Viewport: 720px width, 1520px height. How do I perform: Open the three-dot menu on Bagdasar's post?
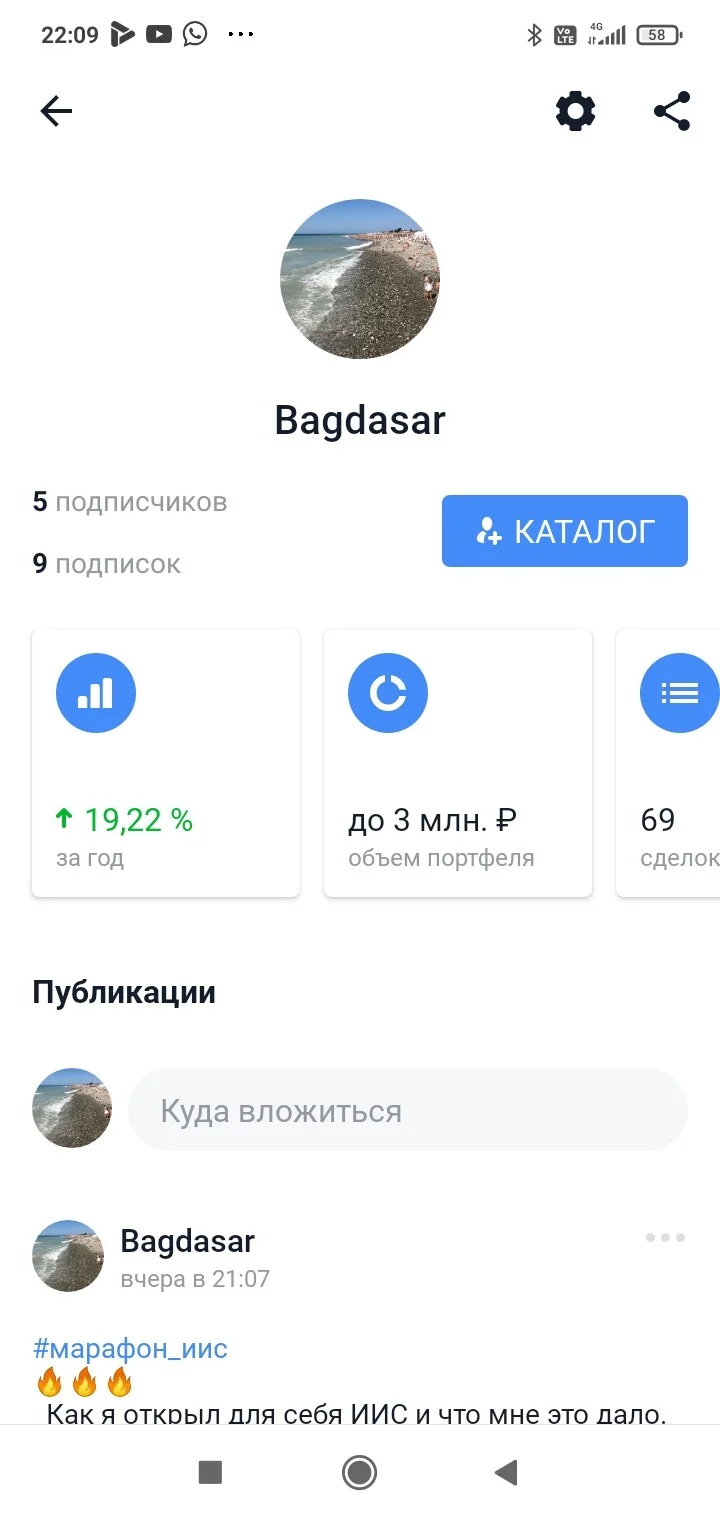(665, 1238)
